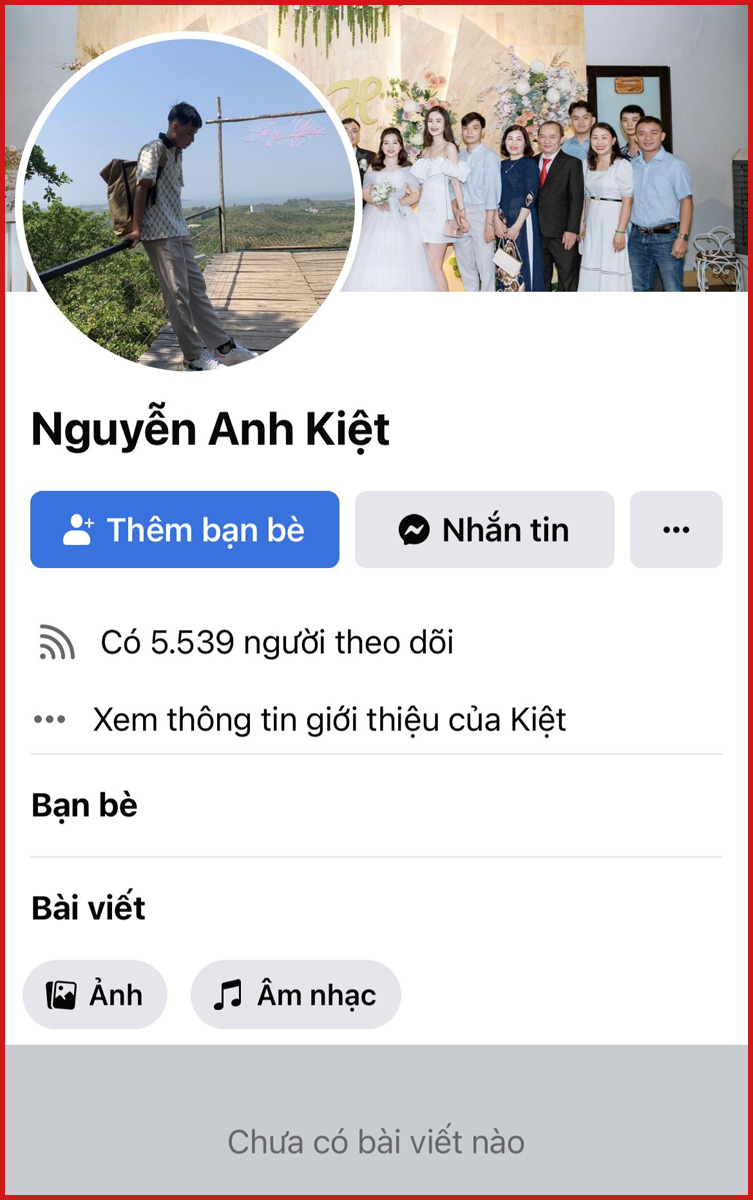Select the Âm nhạc chip

click(295, 995)
